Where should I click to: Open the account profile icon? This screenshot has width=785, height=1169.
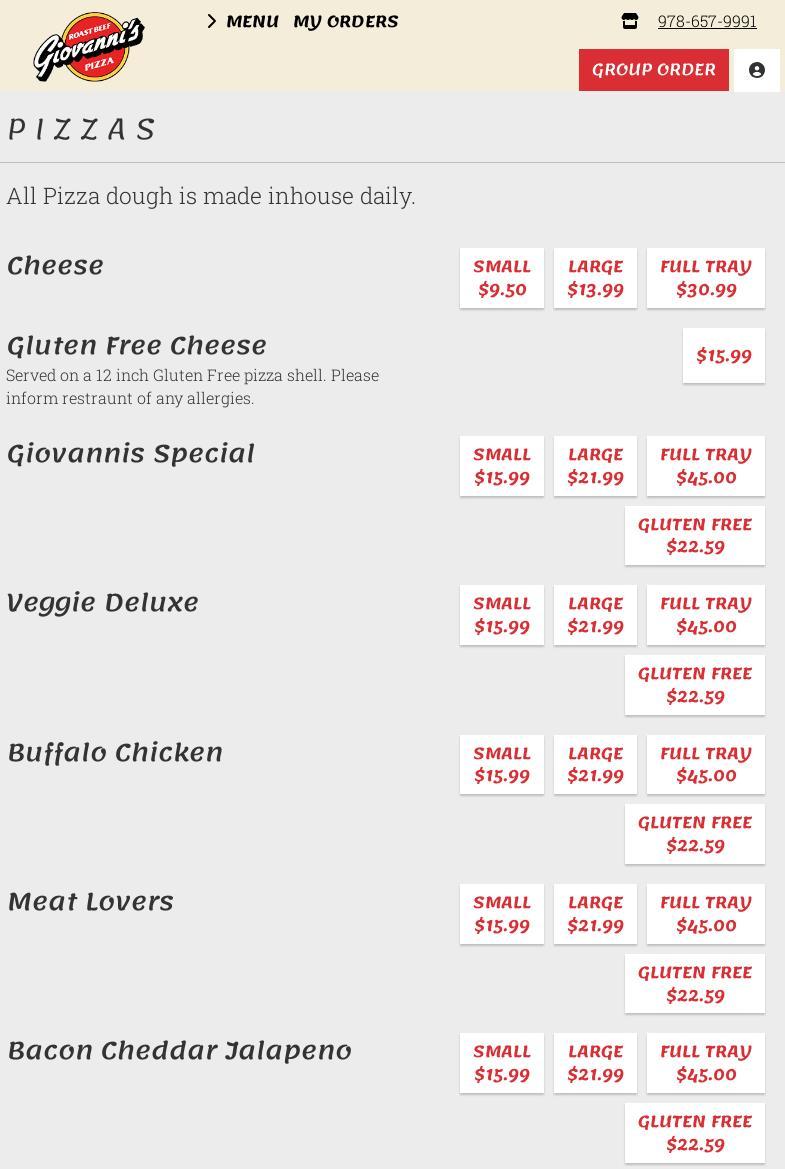[757, 70]
